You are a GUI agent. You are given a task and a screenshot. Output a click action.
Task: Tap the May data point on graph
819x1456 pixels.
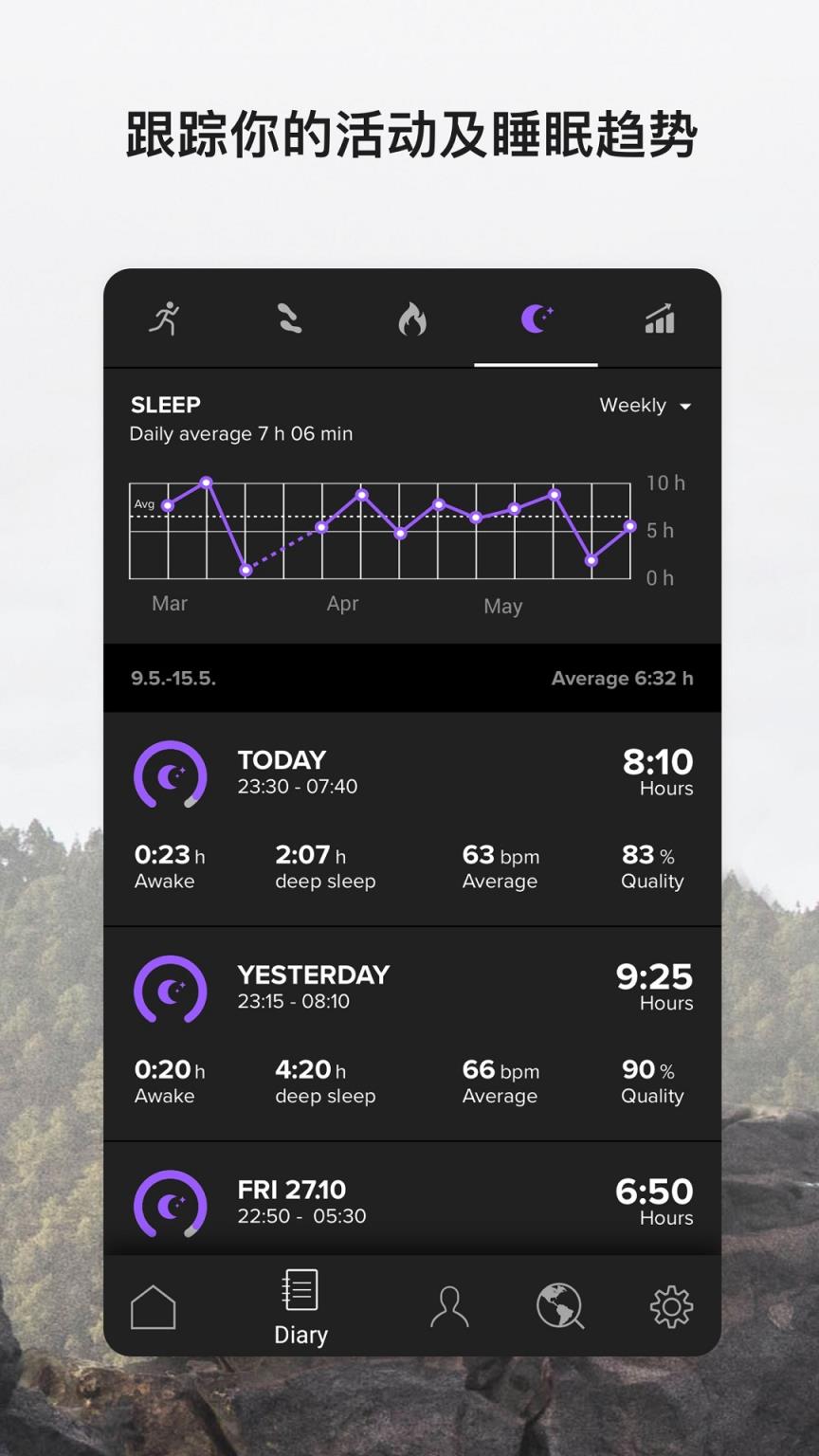tap(513, 508)
